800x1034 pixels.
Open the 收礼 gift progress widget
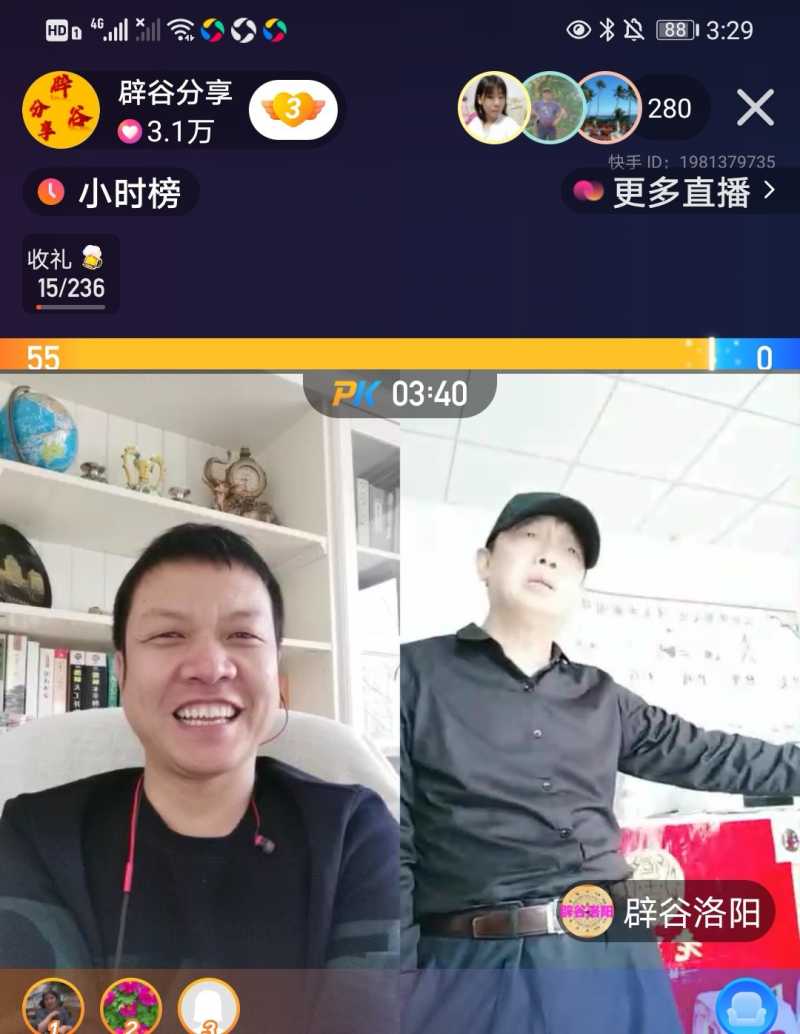(x=71, y=274)
